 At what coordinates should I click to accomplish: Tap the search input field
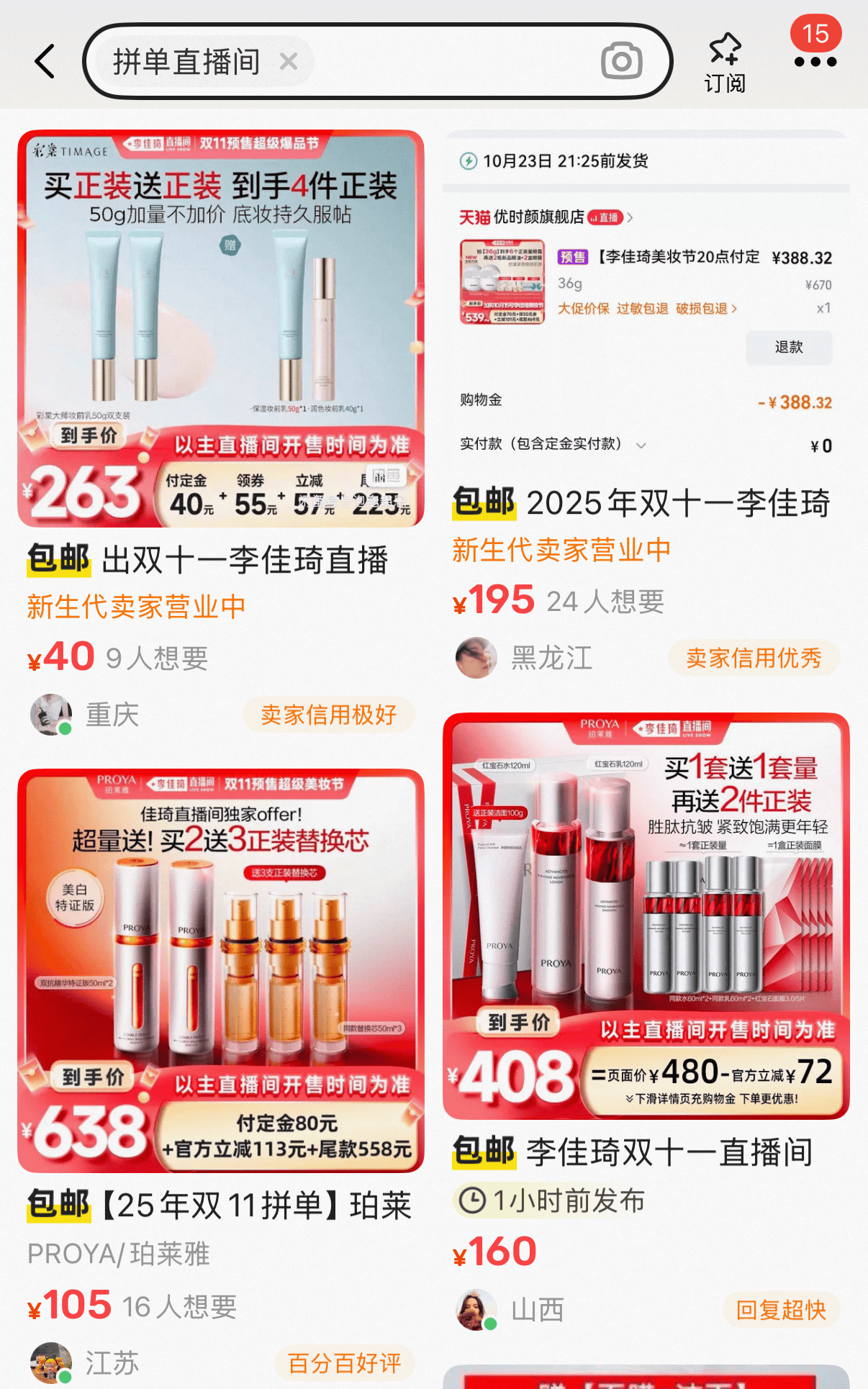tap(446, 61)
